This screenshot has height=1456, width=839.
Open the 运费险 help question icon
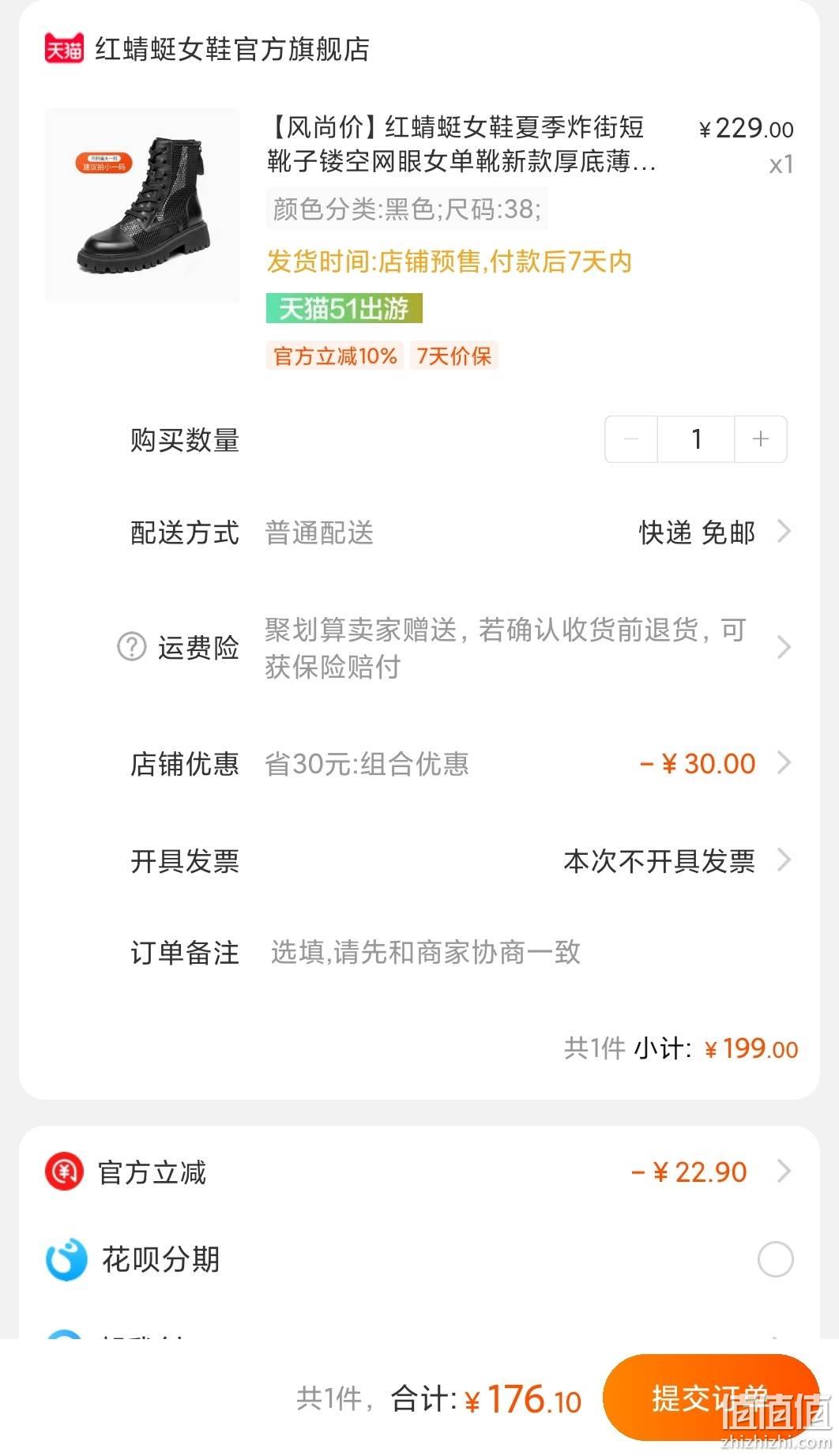pyautogui.click(x=132, y=647)
